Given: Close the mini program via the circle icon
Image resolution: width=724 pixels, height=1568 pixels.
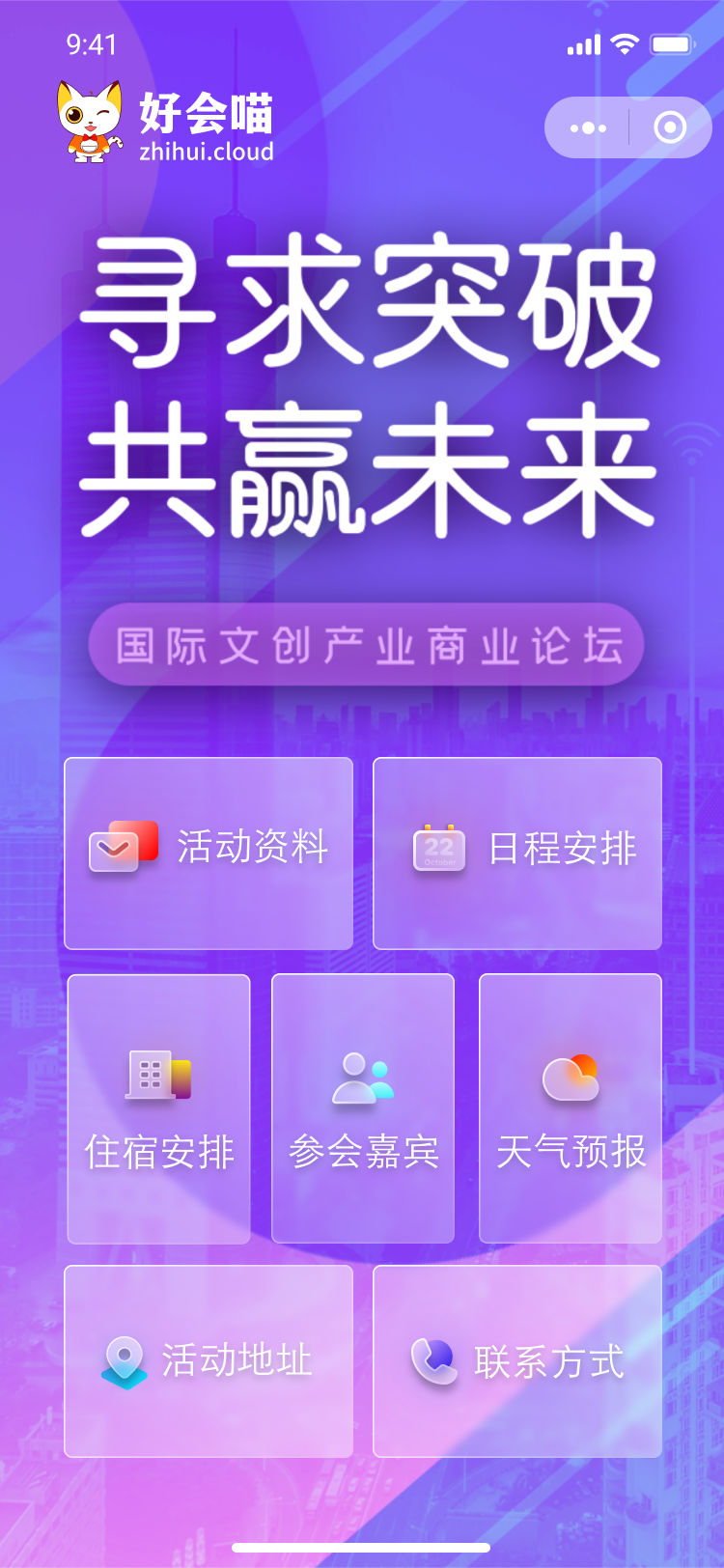Looking at the screenshot, I should [x=670, y=127].
